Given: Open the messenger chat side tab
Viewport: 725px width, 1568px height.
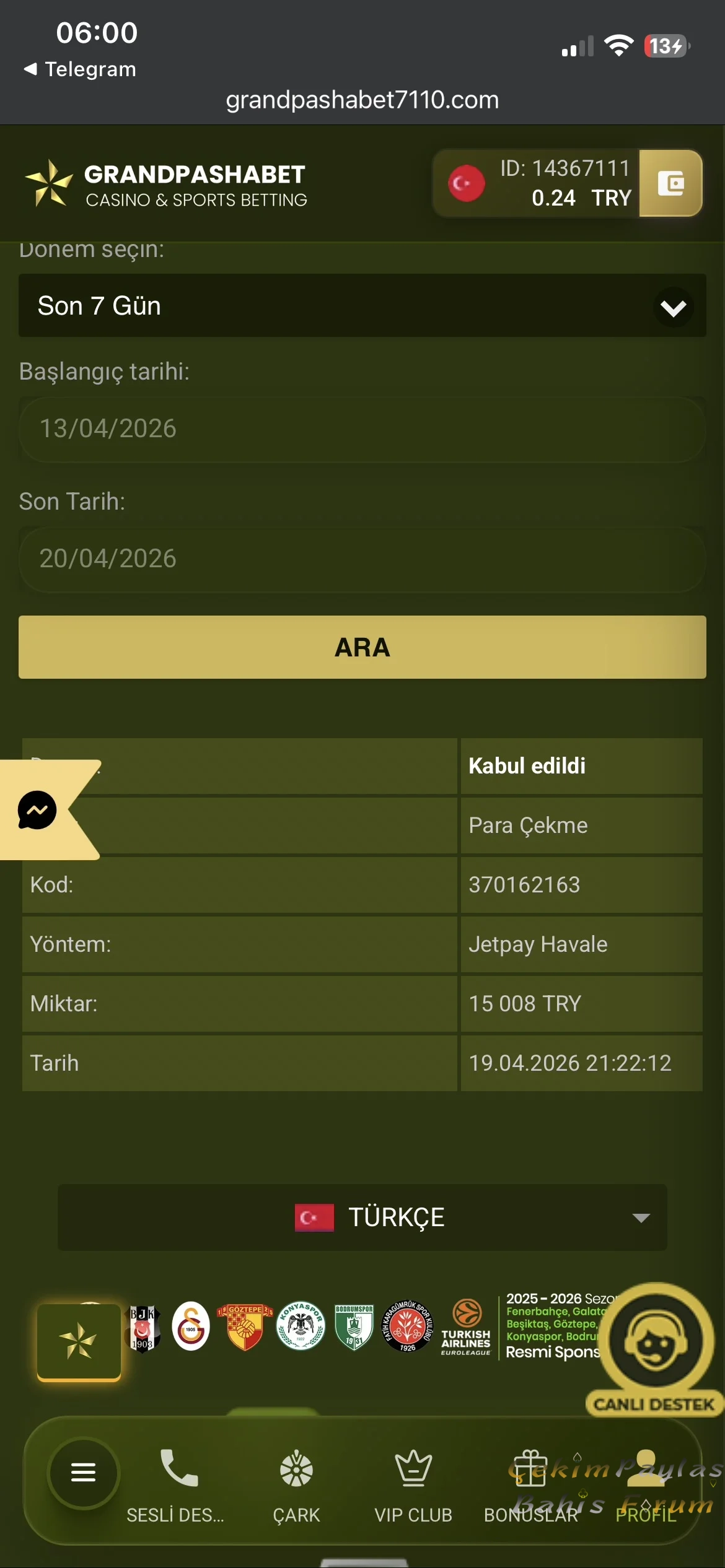Looking at the screenshot, I should (38, 810).
